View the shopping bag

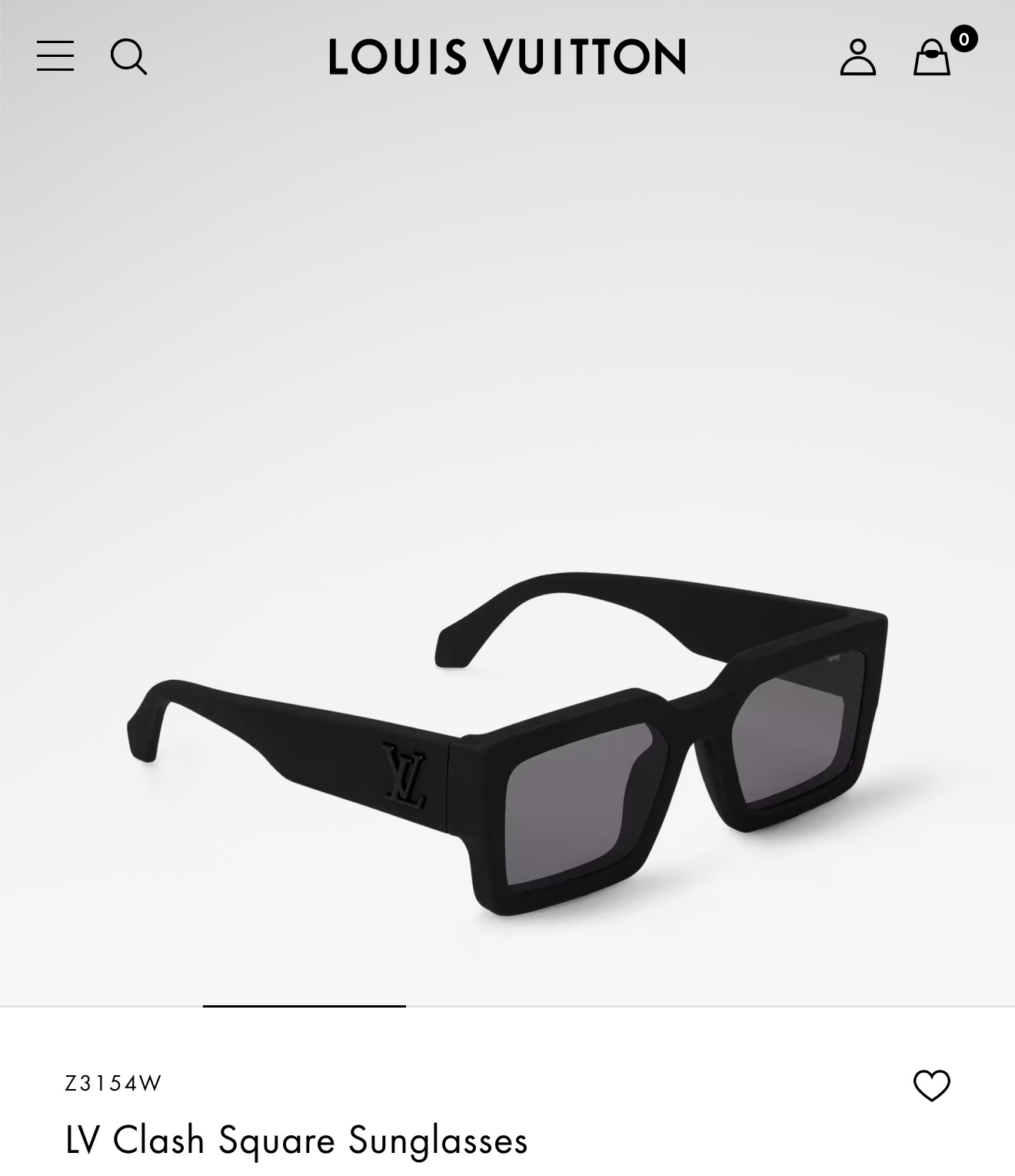pyautogui.click(x=932, y=58)
